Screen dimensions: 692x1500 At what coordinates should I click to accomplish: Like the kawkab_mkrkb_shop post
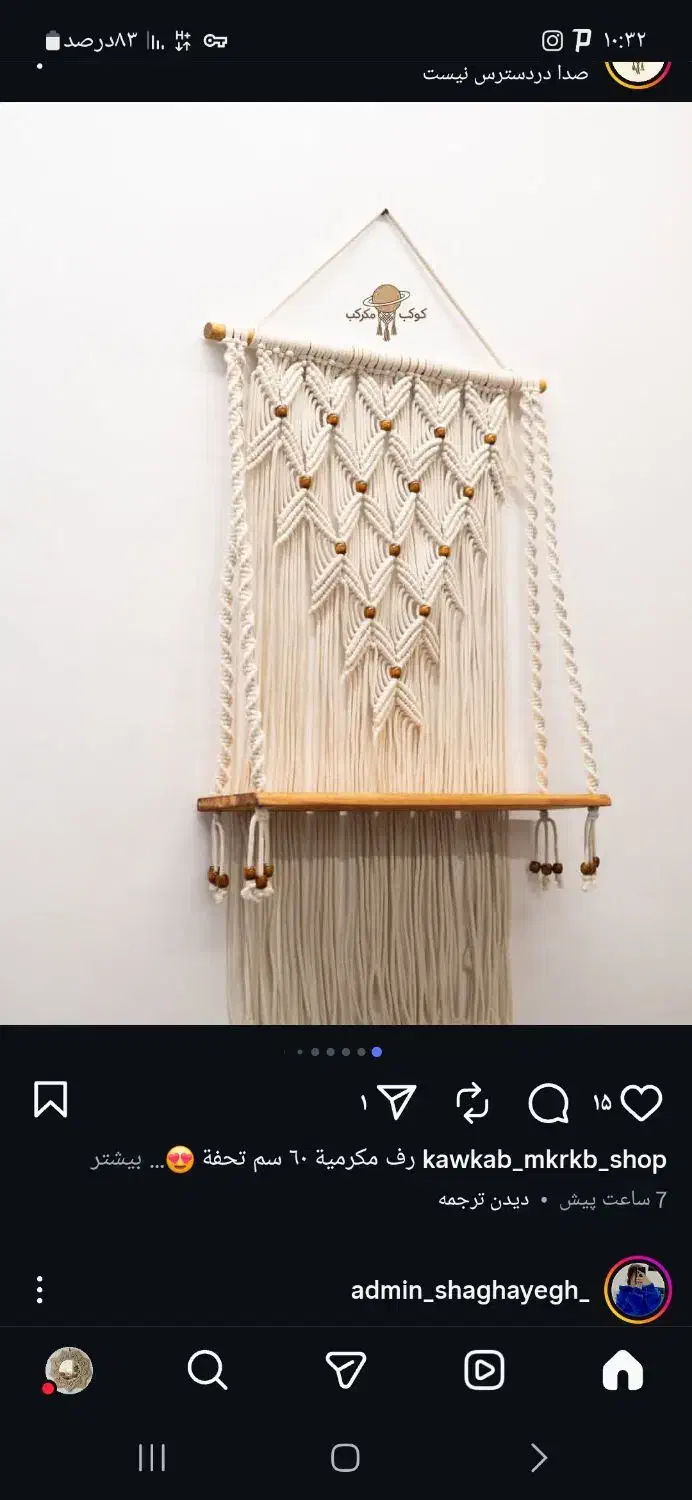(641, 1103)
